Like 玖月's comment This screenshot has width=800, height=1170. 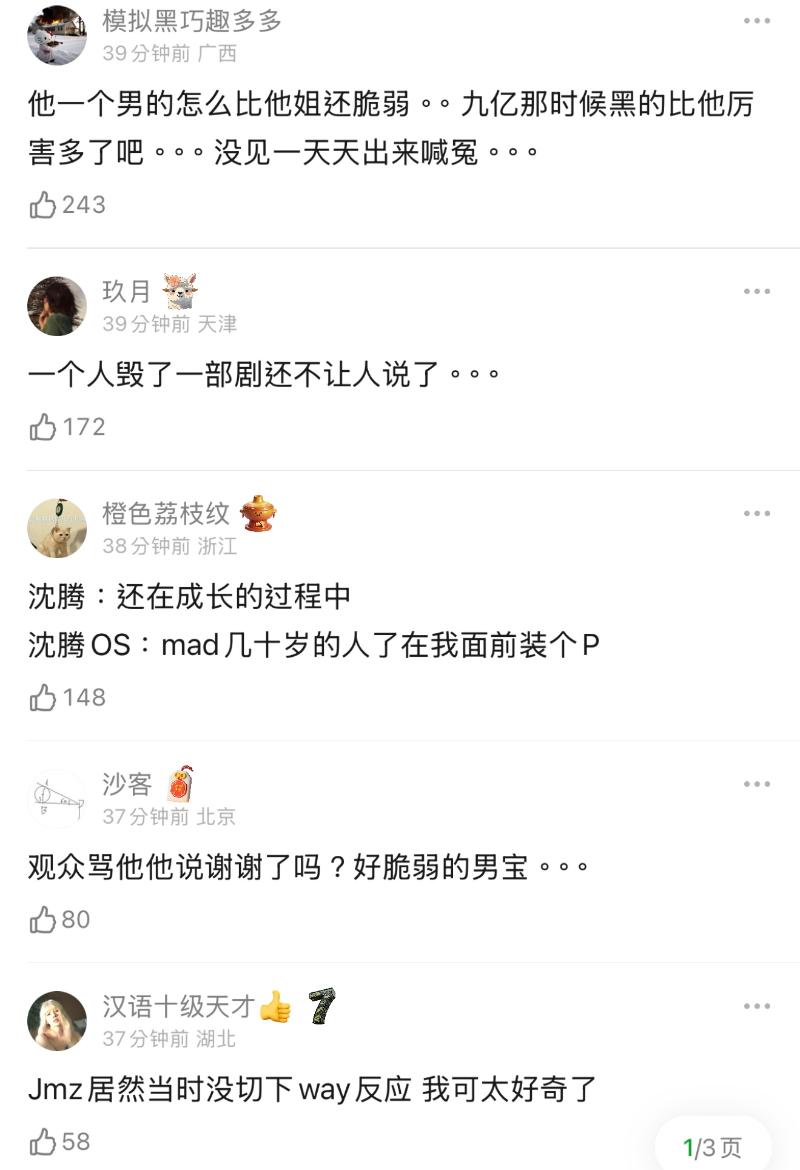click(x=43, y=428)
